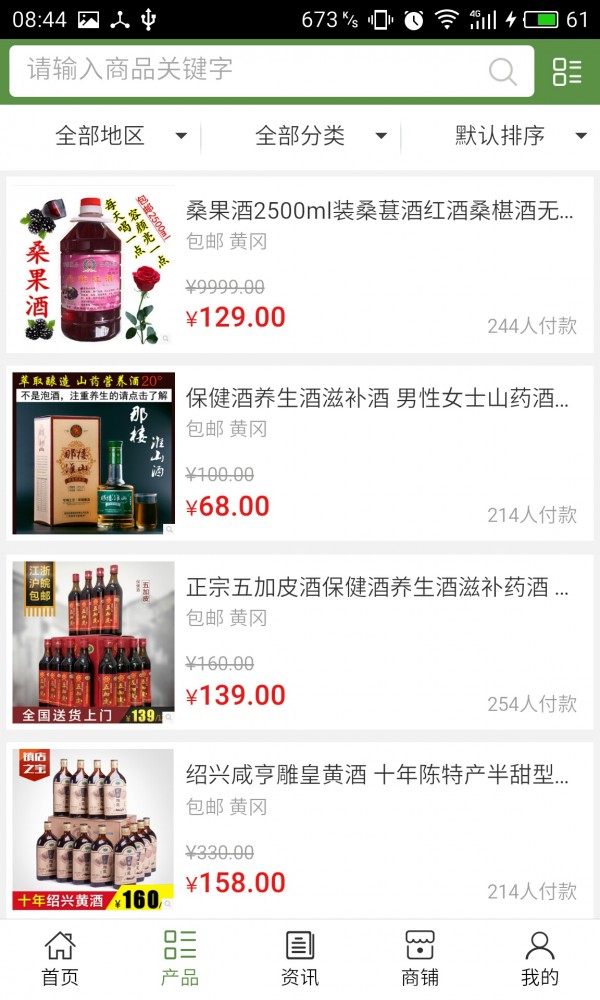The image size is (600, 1000).
Task: Switch to the 资讯 news tab
Action: [x=300, y=958]
